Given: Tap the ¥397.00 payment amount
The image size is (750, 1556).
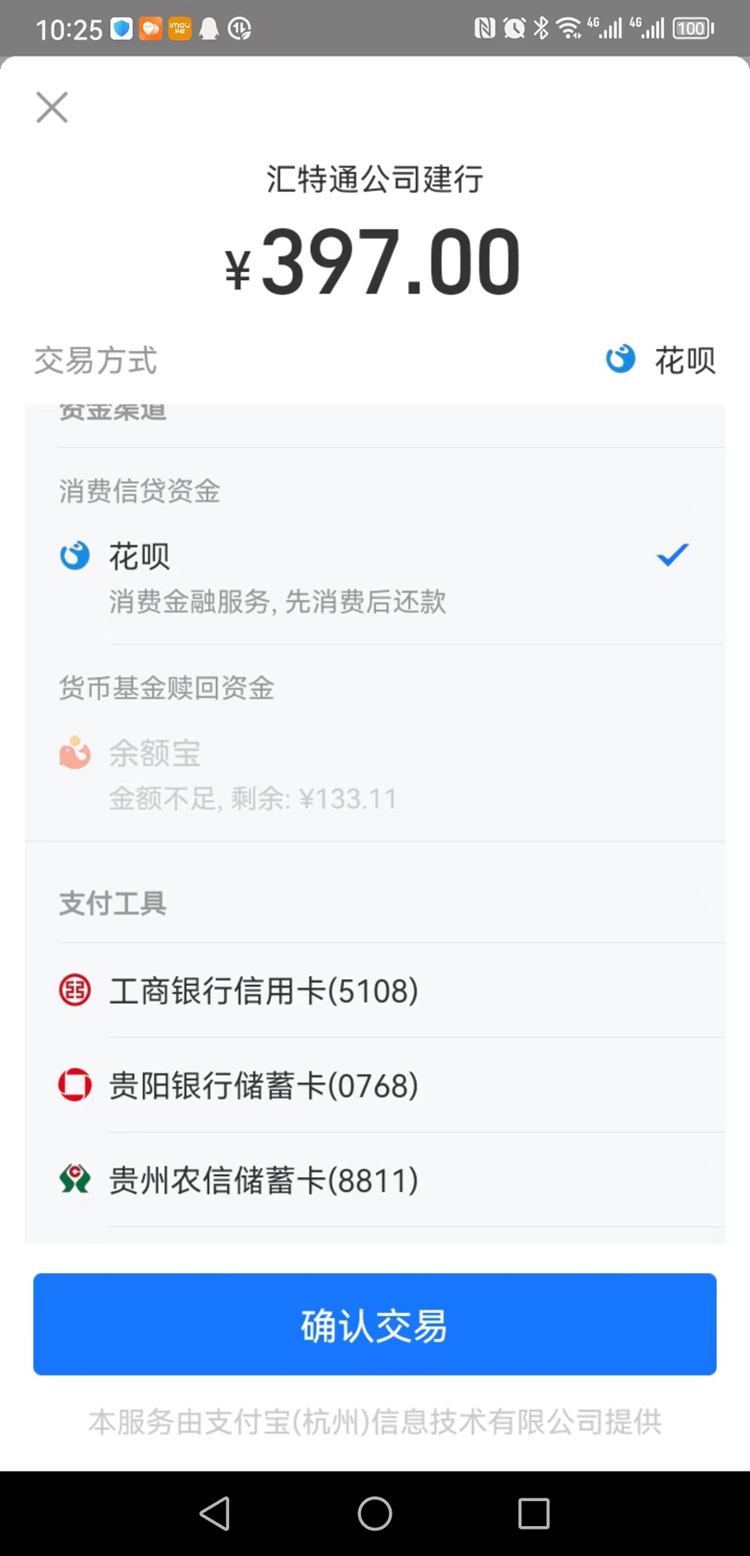Looking at the screenshot, I should [x=375, y=258].
